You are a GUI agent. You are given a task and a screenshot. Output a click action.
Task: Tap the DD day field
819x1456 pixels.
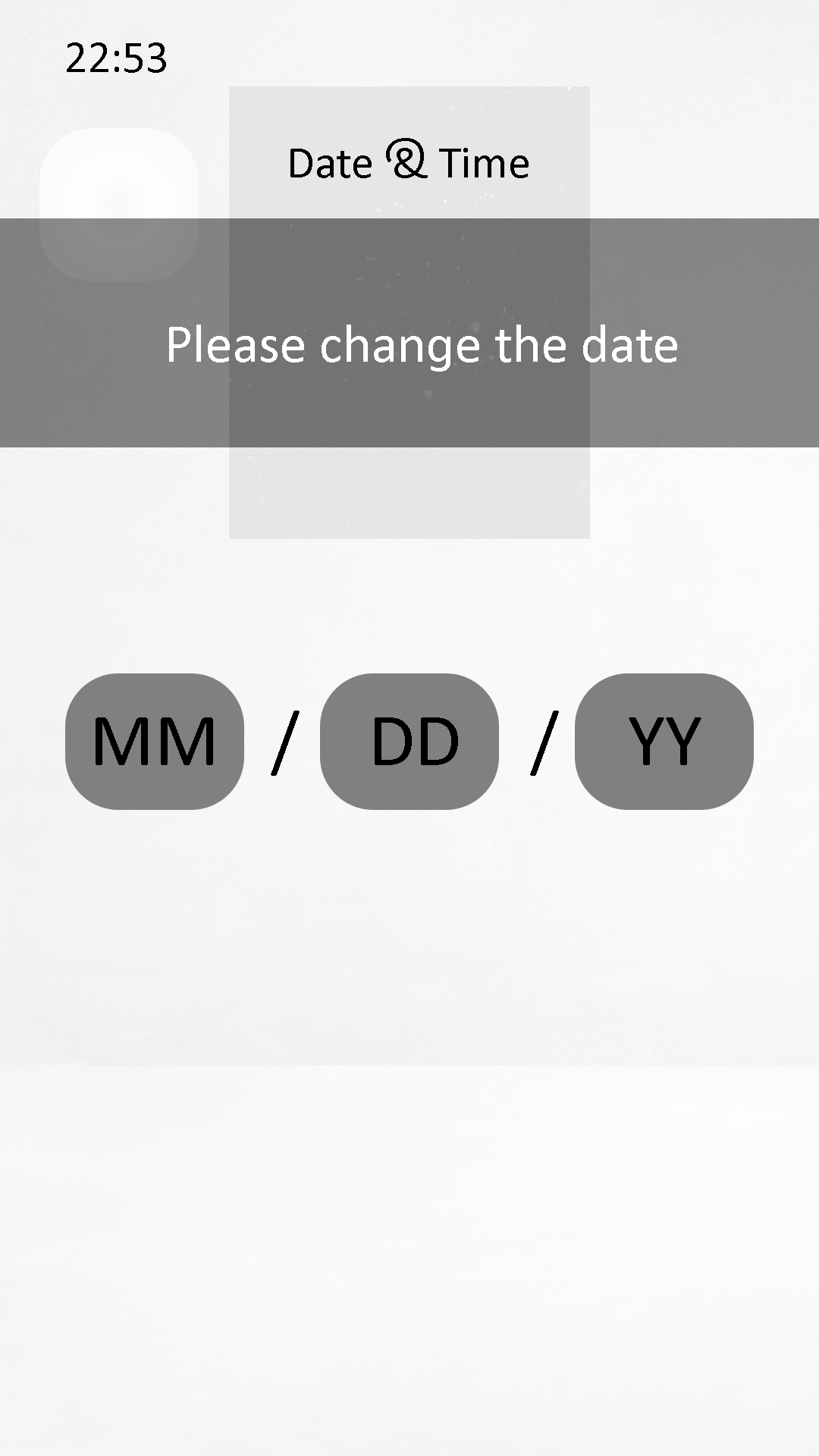pyautogui.click(x=409, y=741)
